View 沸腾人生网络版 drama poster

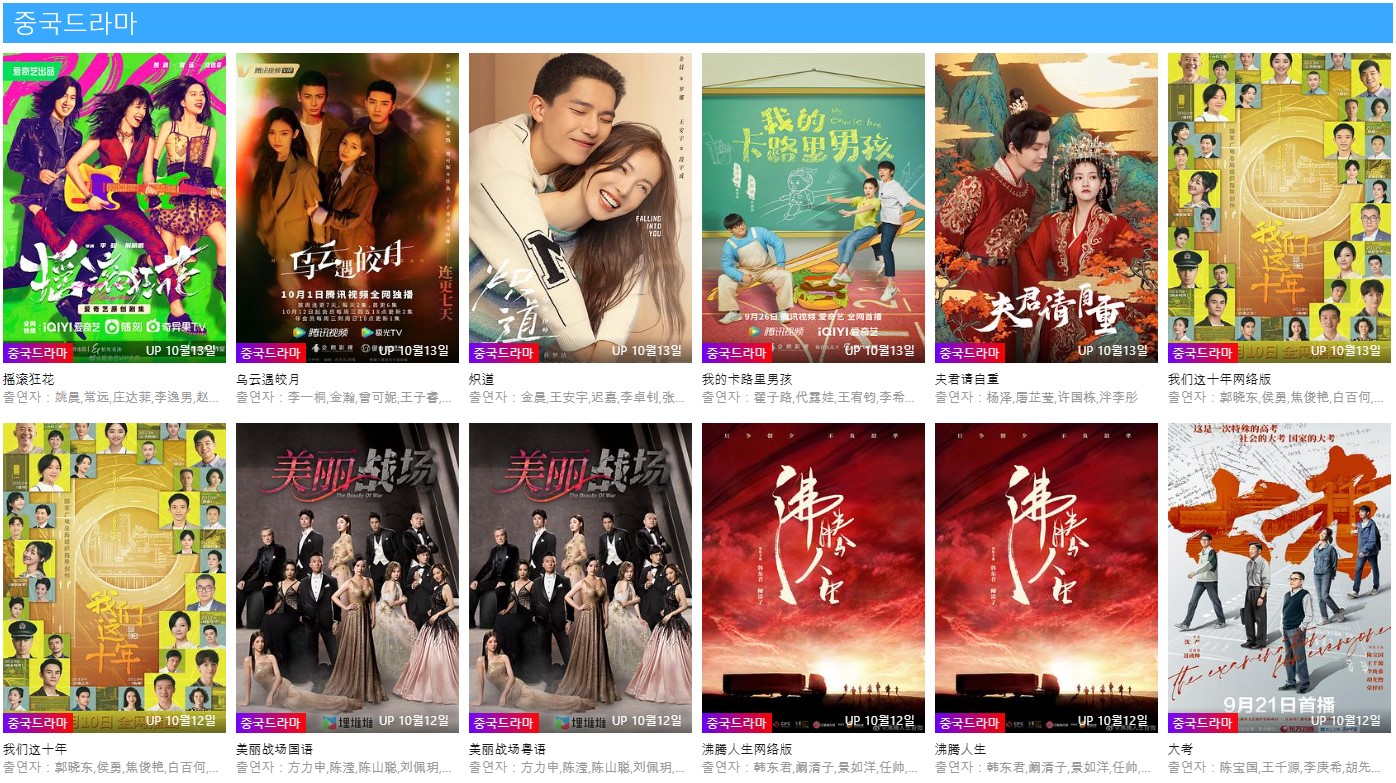813,577
